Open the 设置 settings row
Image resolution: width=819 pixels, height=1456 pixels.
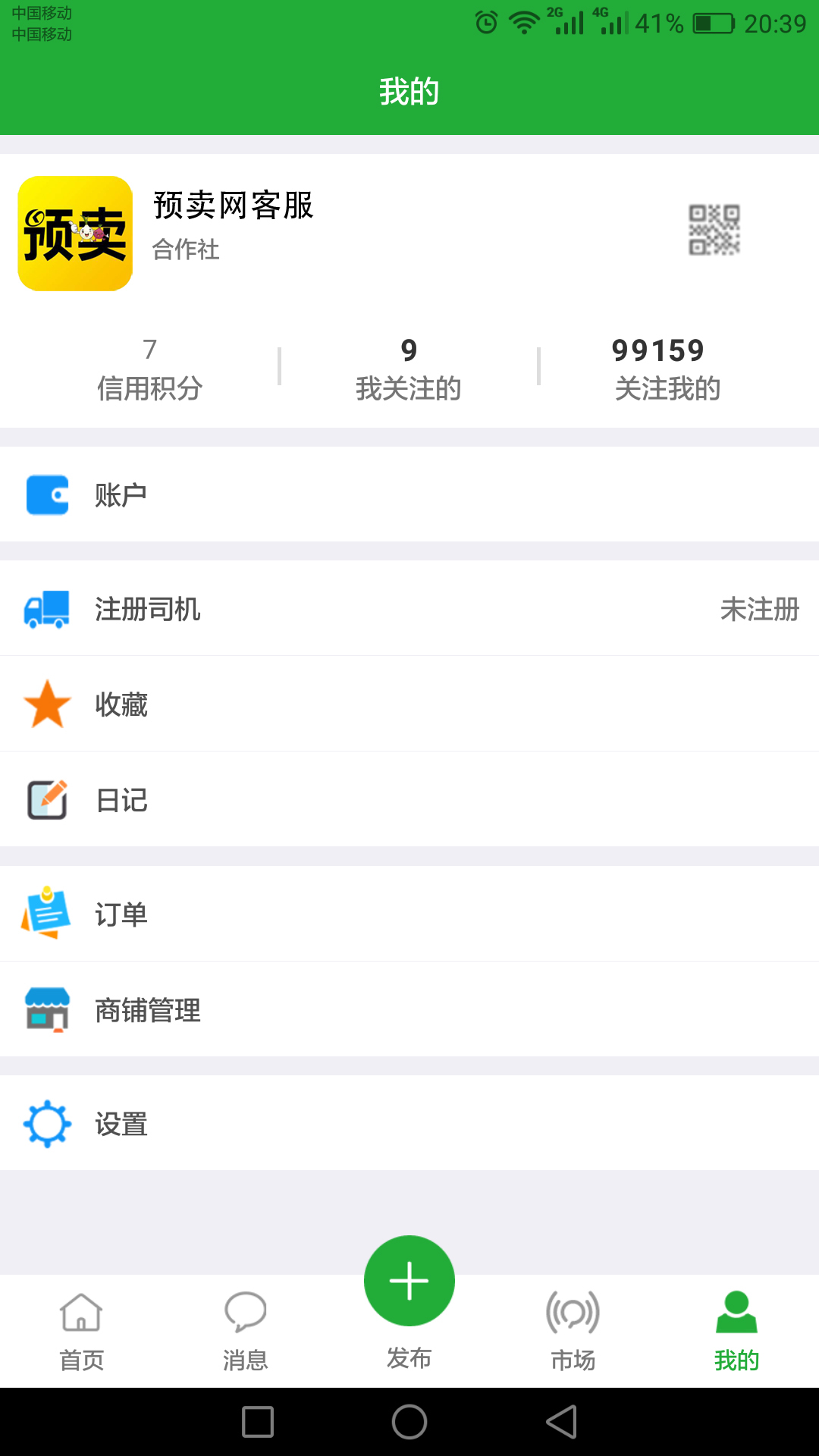click(x=409, y=1123)
